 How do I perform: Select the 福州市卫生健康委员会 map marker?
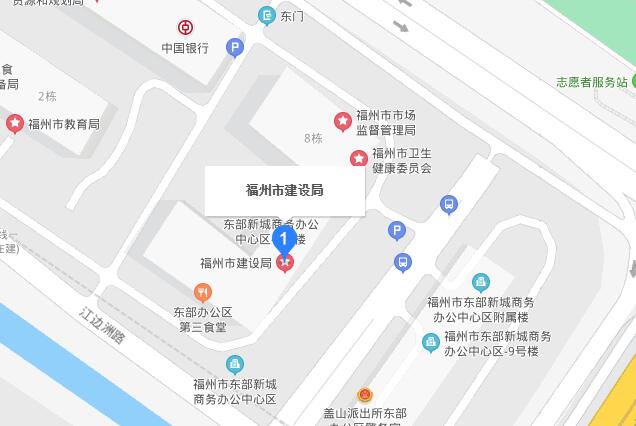(x=358, y=159)
